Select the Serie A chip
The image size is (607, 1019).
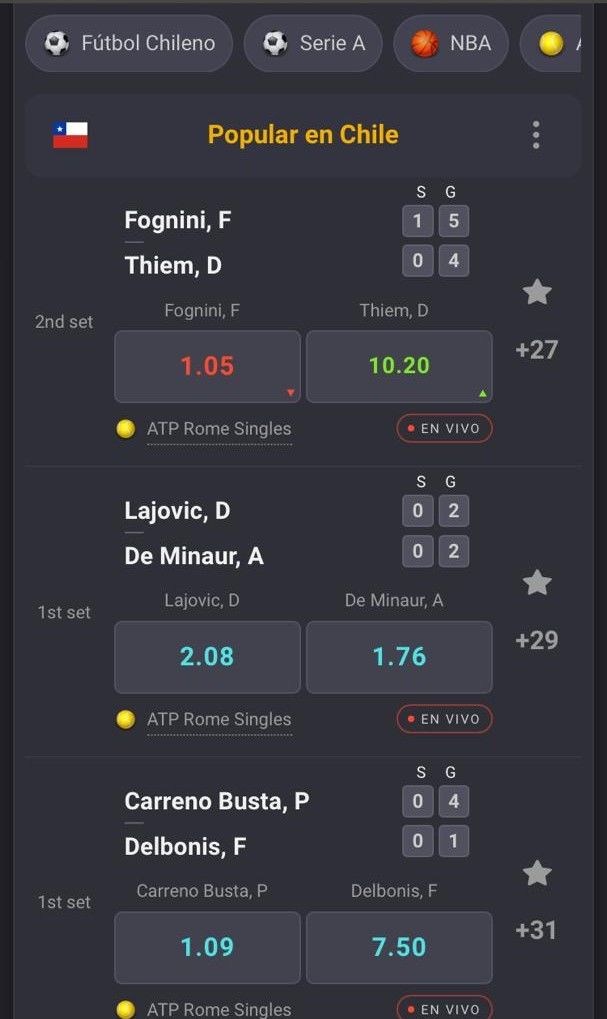pyautogui.click(x=313, y=43)
